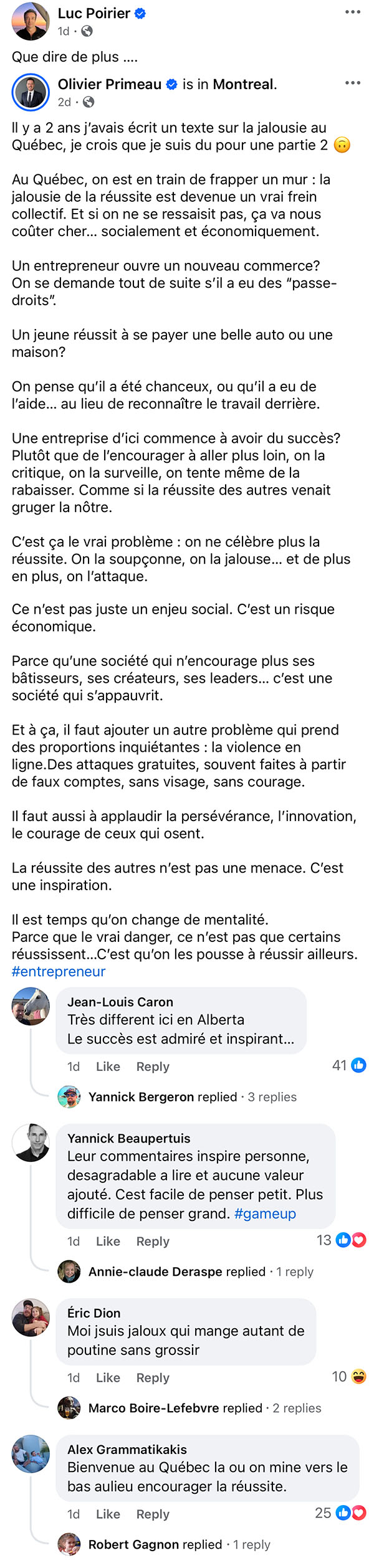Open overflow menu on Luc Poirier's post
The height and width of the screenshot is (1568, 374).
(353, 12)
